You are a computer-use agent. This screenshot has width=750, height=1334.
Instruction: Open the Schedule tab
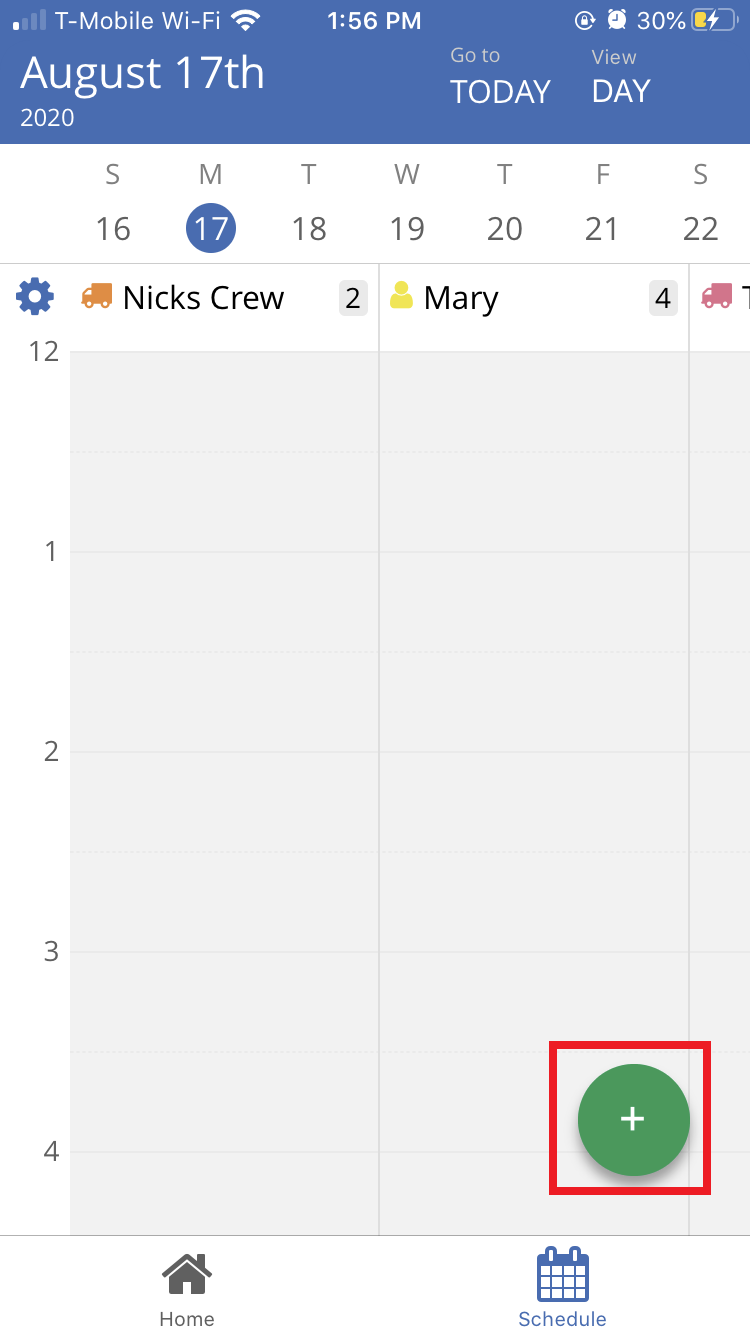tap(562, 1288)
